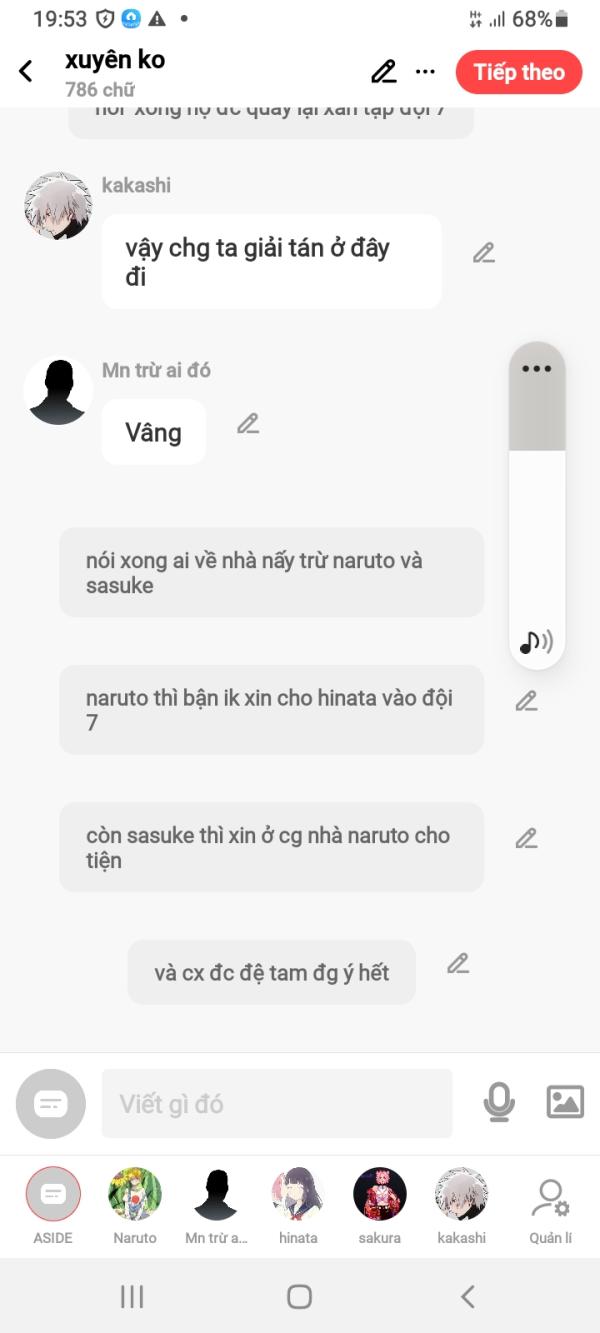Edit the aside "còn sasuke thì xin ở"

point(527,838)
